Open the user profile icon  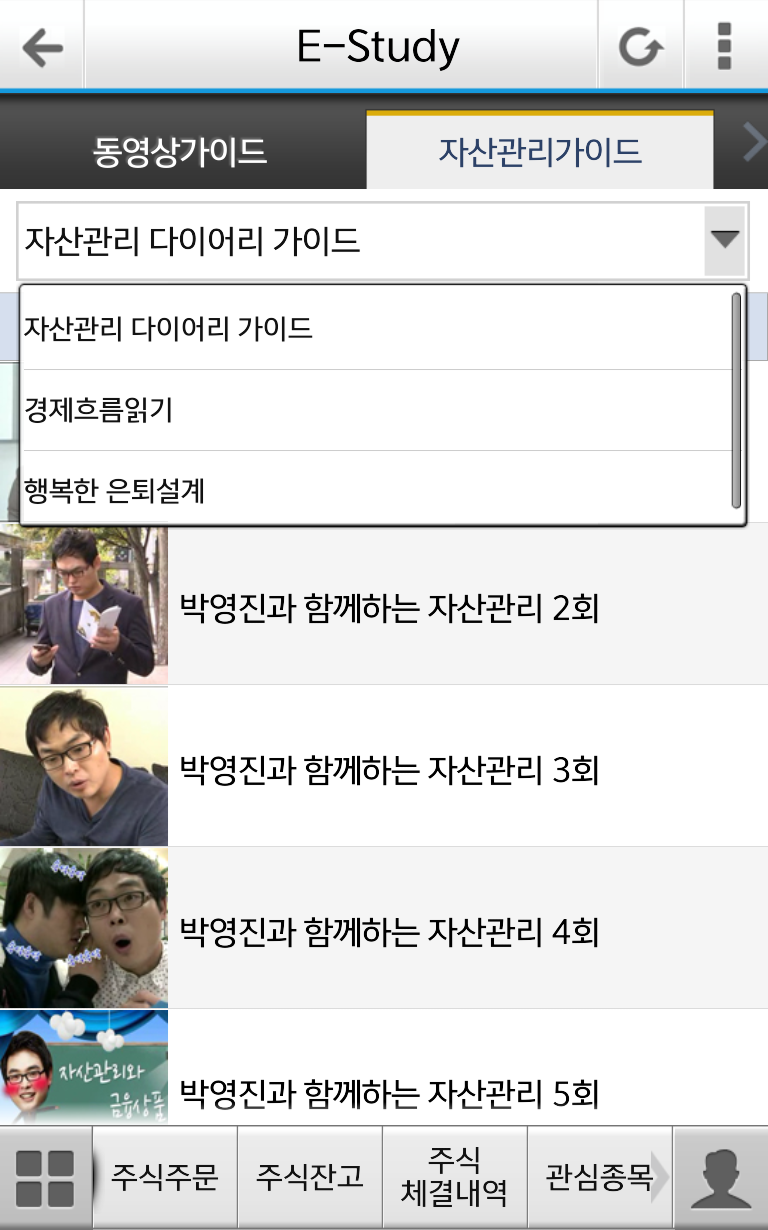(721, 1178)
